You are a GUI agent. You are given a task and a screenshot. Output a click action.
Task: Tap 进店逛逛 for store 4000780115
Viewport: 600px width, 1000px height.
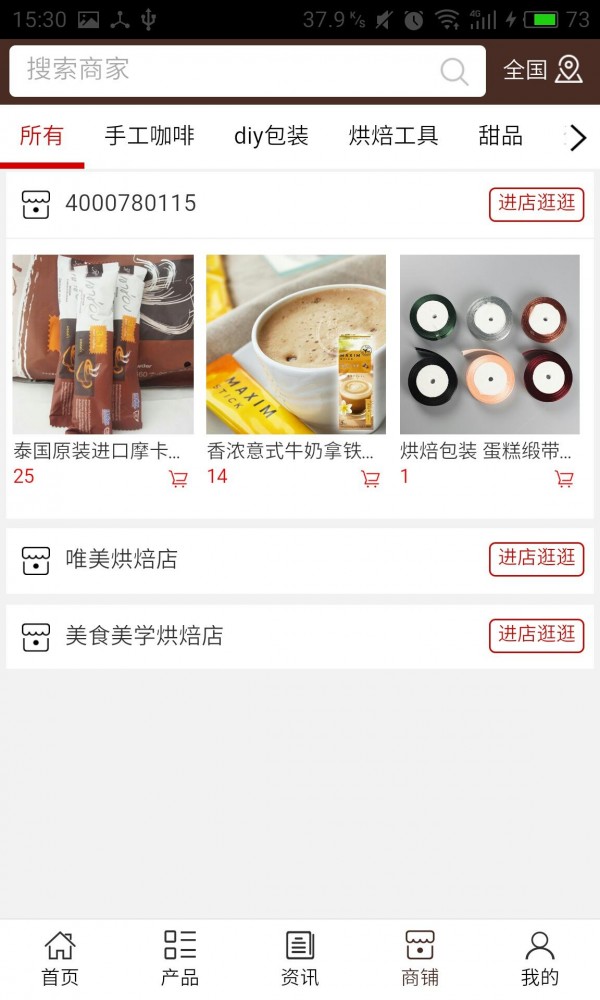pos(536,204)
